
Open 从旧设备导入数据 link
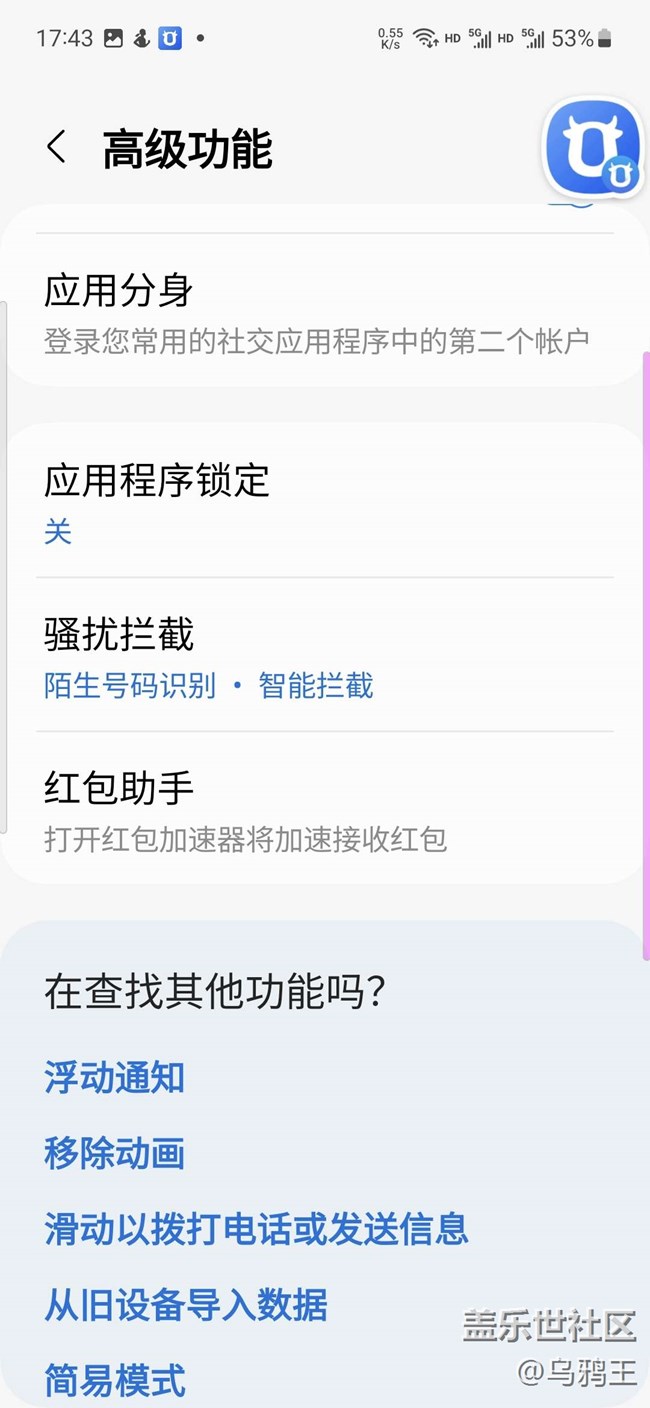[186, 1305]
